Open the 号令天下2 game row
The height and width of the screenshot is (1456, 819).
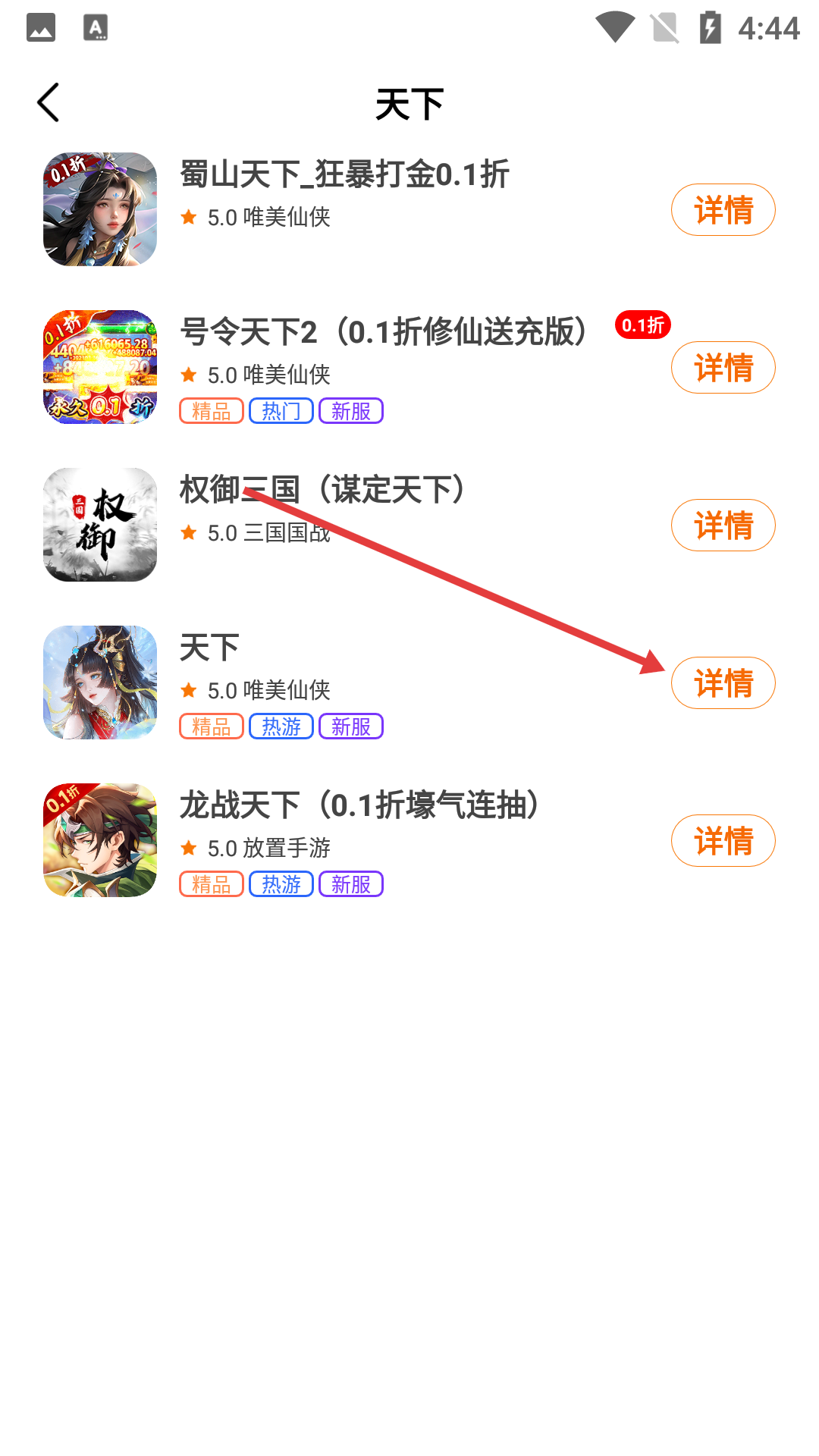click(x=383, y=333)
